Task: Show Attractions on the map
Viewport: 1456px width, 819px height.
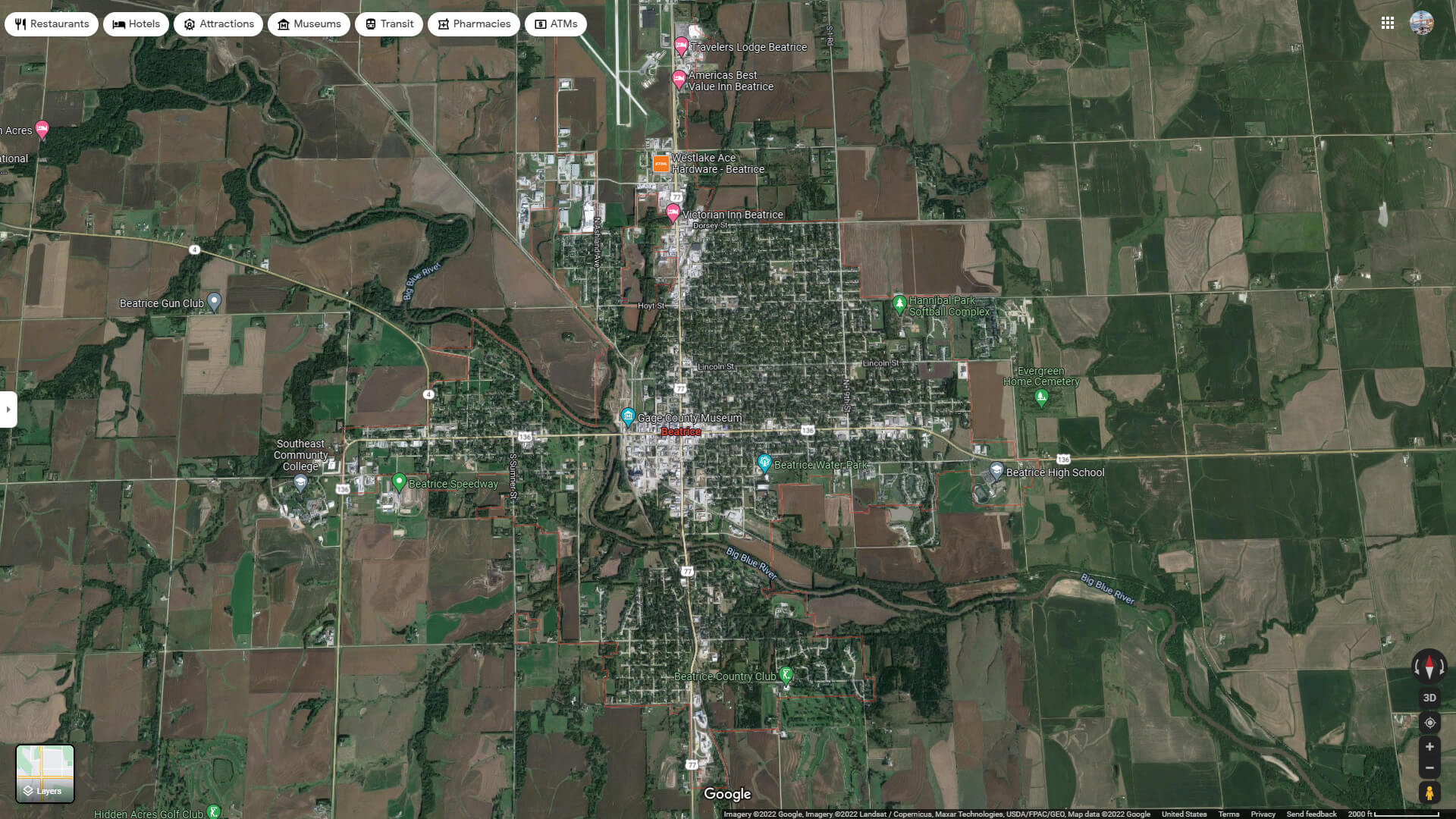Action: (x=218, y=24)
